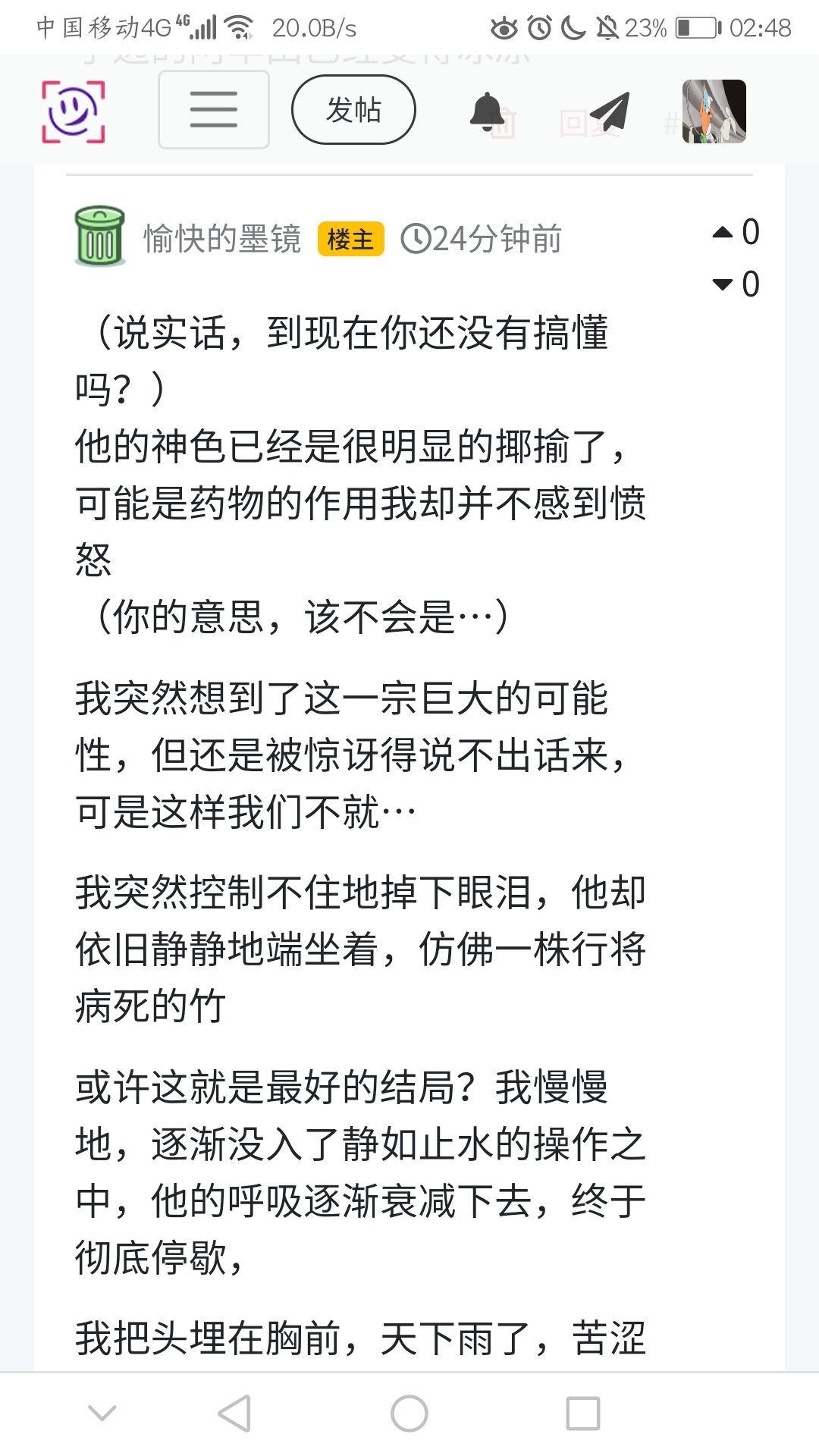Hide the navigation bar with the down chevron
Image resolution: width=819 pixels, height=1456 pixels.
tap(102, 1414)
